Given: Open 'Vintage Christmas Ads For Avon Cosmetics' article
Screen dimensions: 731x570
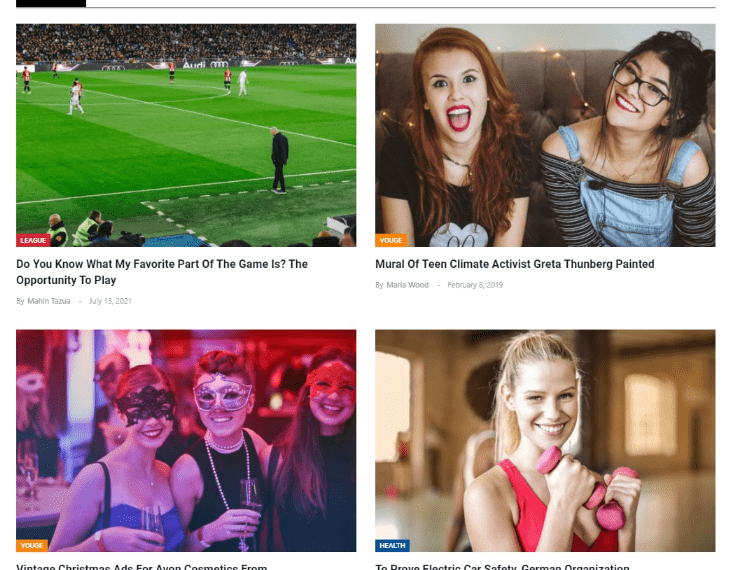Looking at the screenshot, I should click(141, 566).
